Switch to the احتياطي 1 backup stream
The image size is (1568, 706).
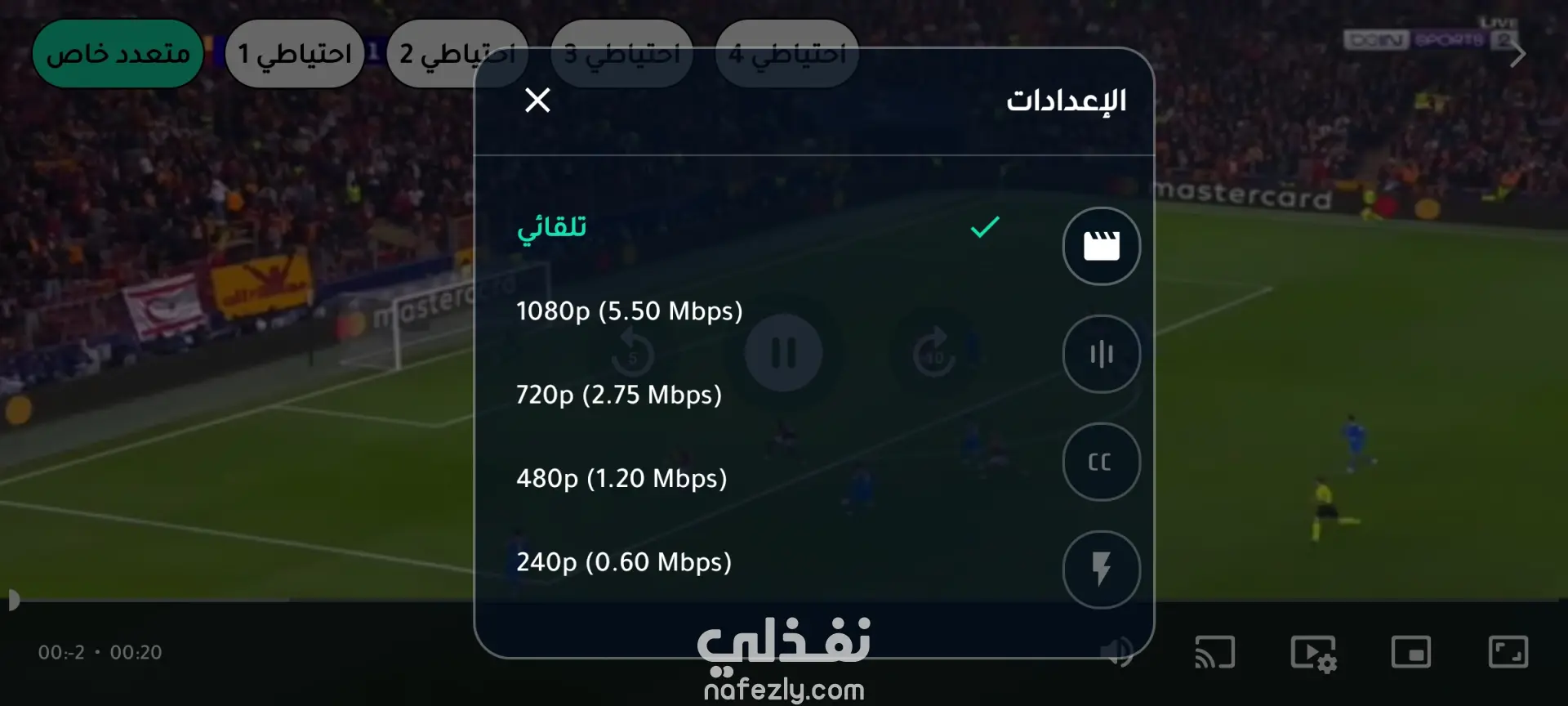tap(294, 54)
